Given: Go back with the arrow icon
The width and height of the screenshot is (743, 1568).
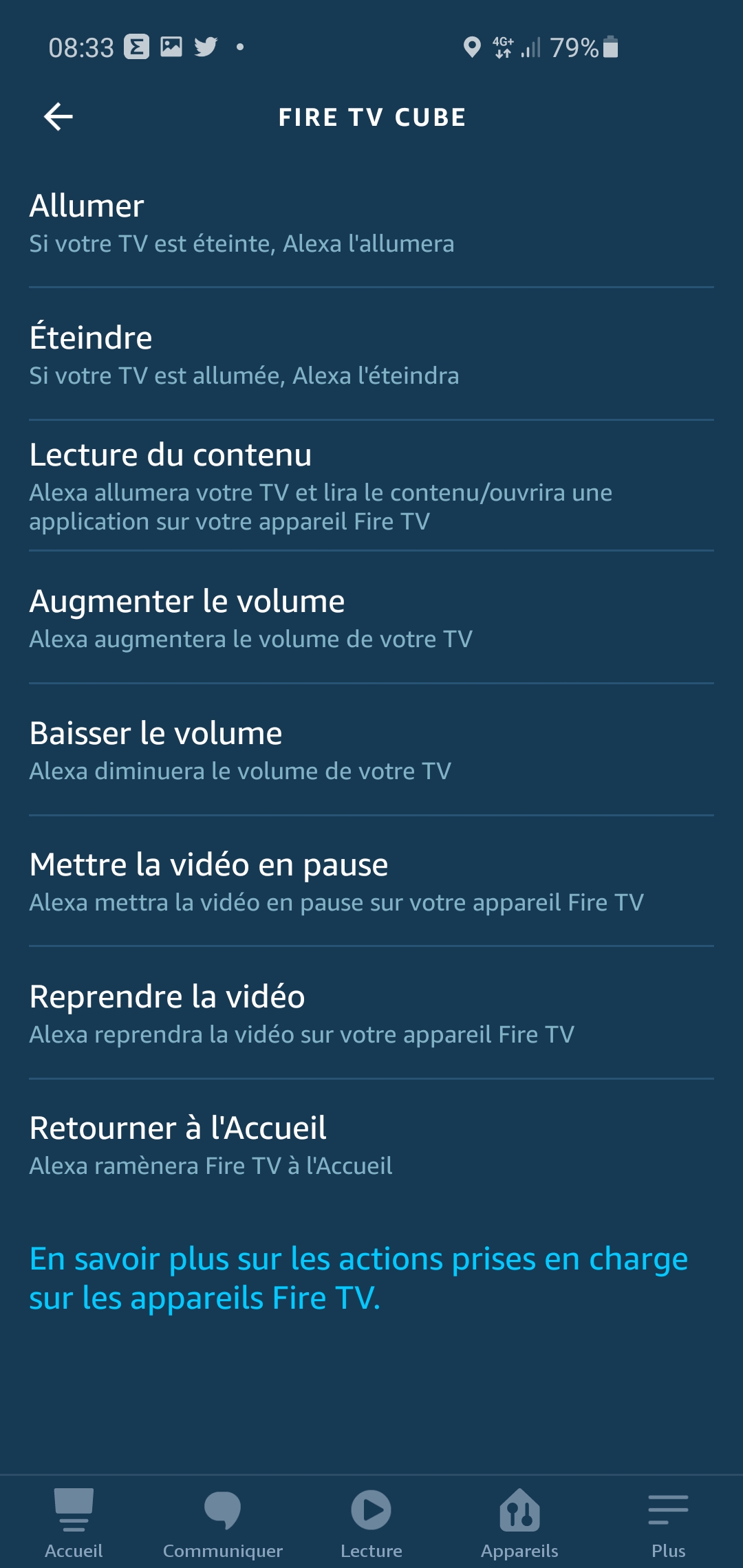Looking at the screenshot, I should 58,117.
